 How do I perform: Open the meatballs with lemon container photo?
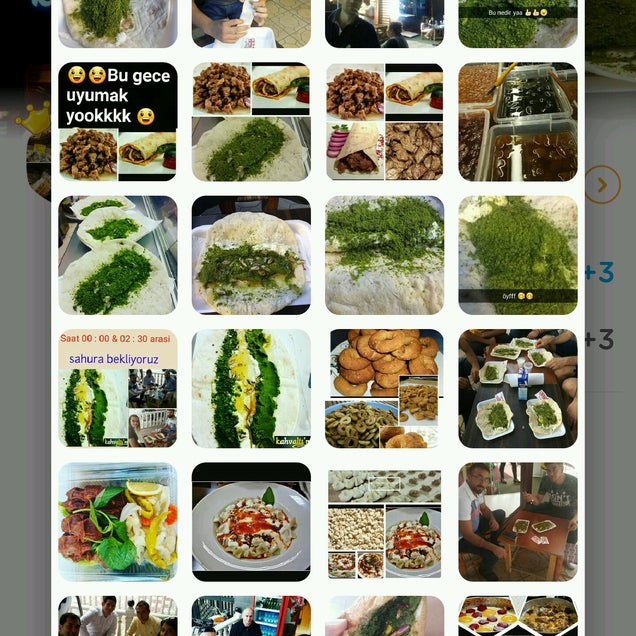pos(118,521)
